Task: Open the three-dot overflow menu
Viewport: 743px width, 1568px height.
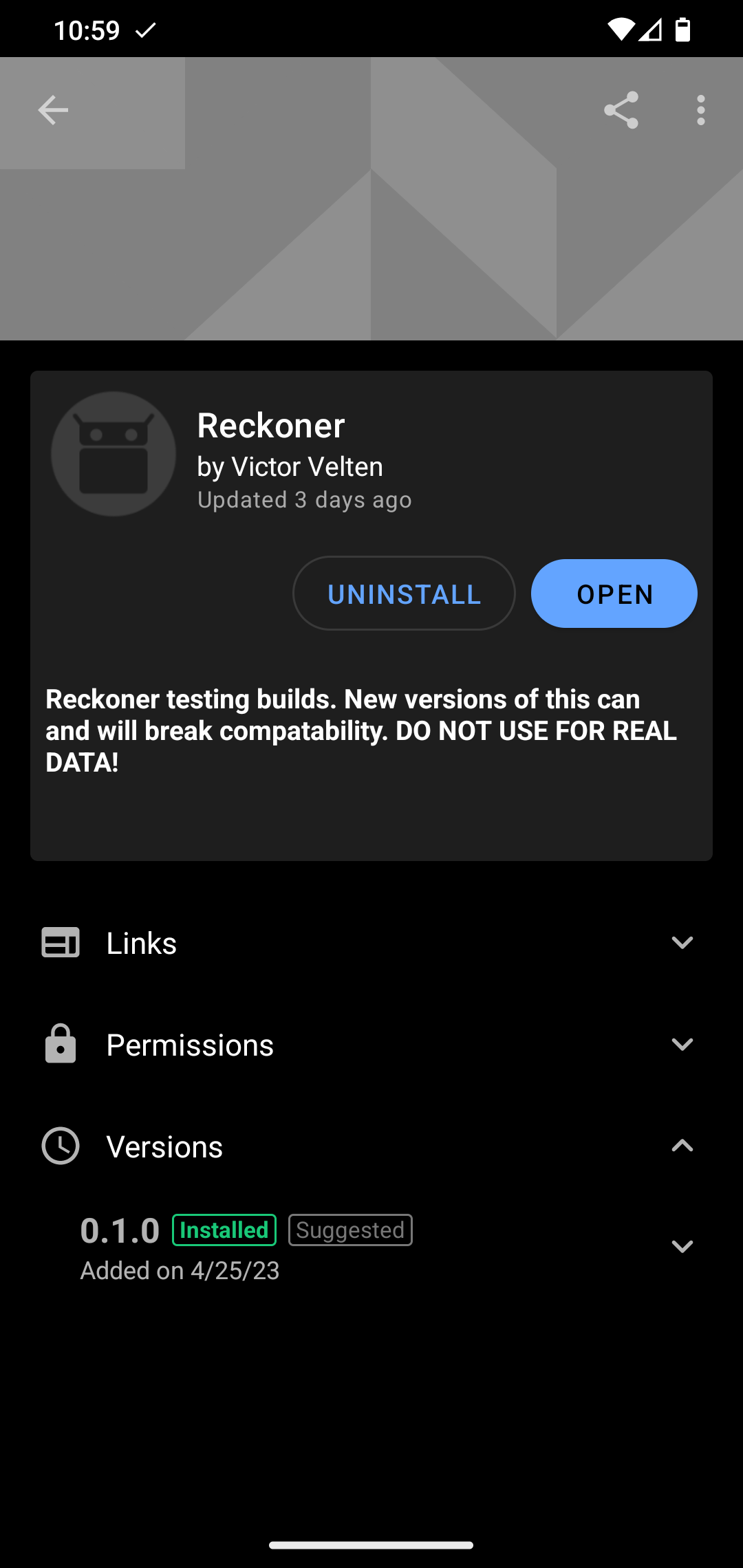Action: [700, 110]
